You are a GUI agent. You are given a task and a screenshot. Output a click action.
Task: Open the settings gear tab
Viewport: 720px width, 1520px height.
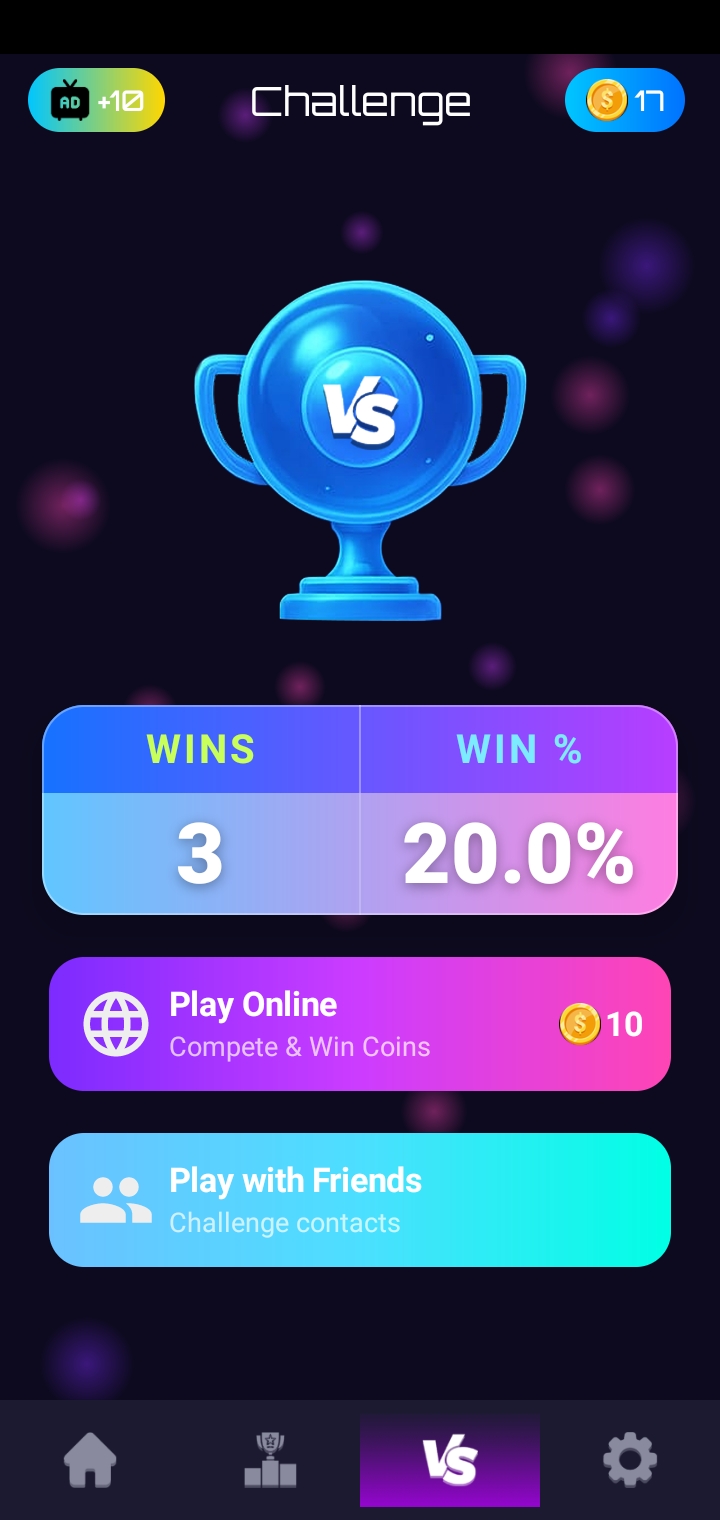(x=630, y=1461)
